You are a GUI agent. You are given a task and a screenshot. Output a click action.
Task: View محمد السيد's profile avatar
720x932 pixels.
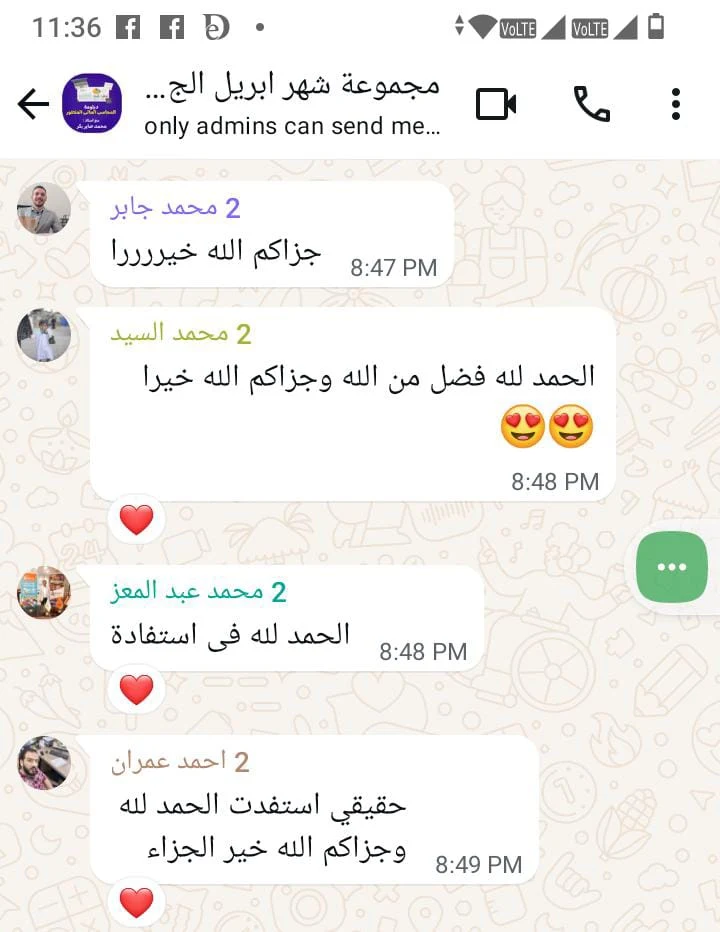point(44,335)
